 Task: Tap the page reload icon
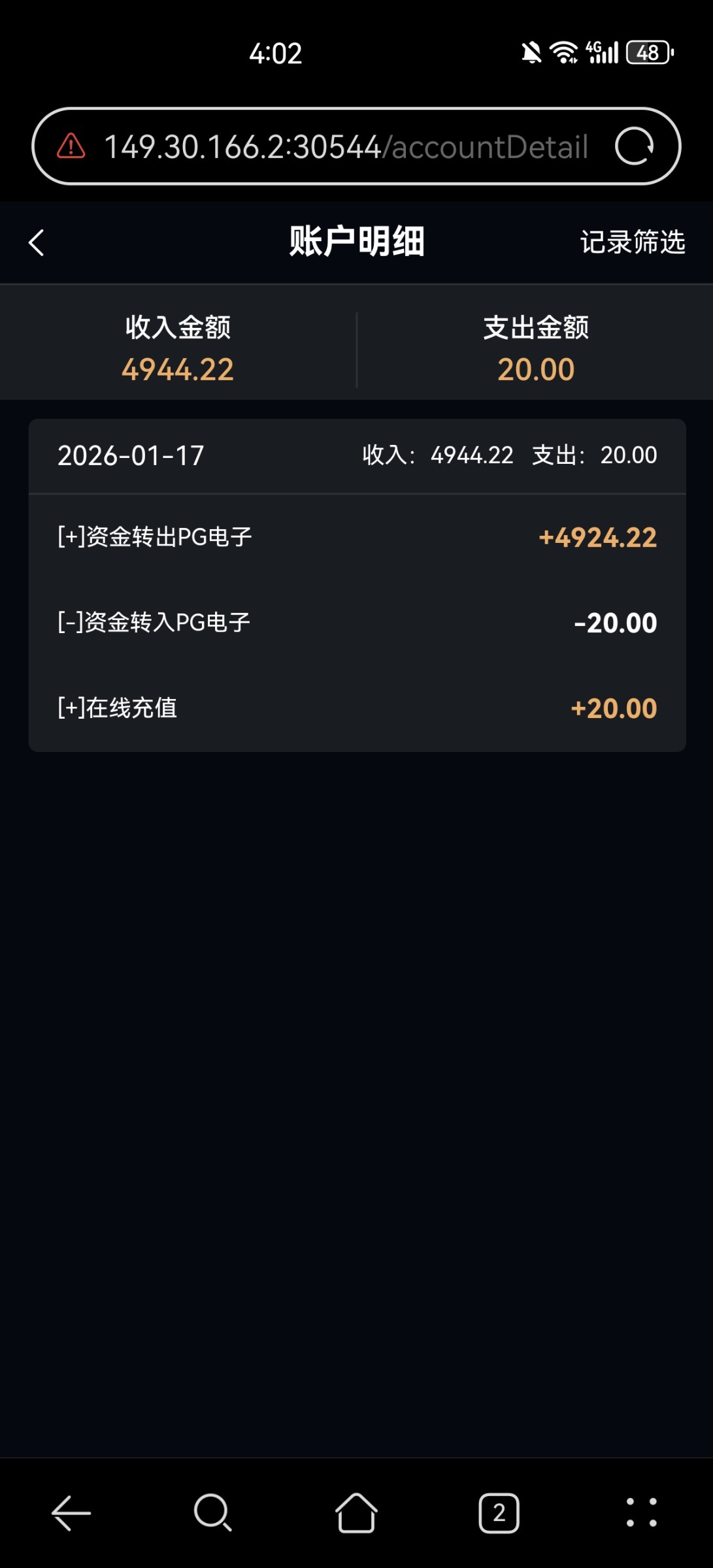635,146
